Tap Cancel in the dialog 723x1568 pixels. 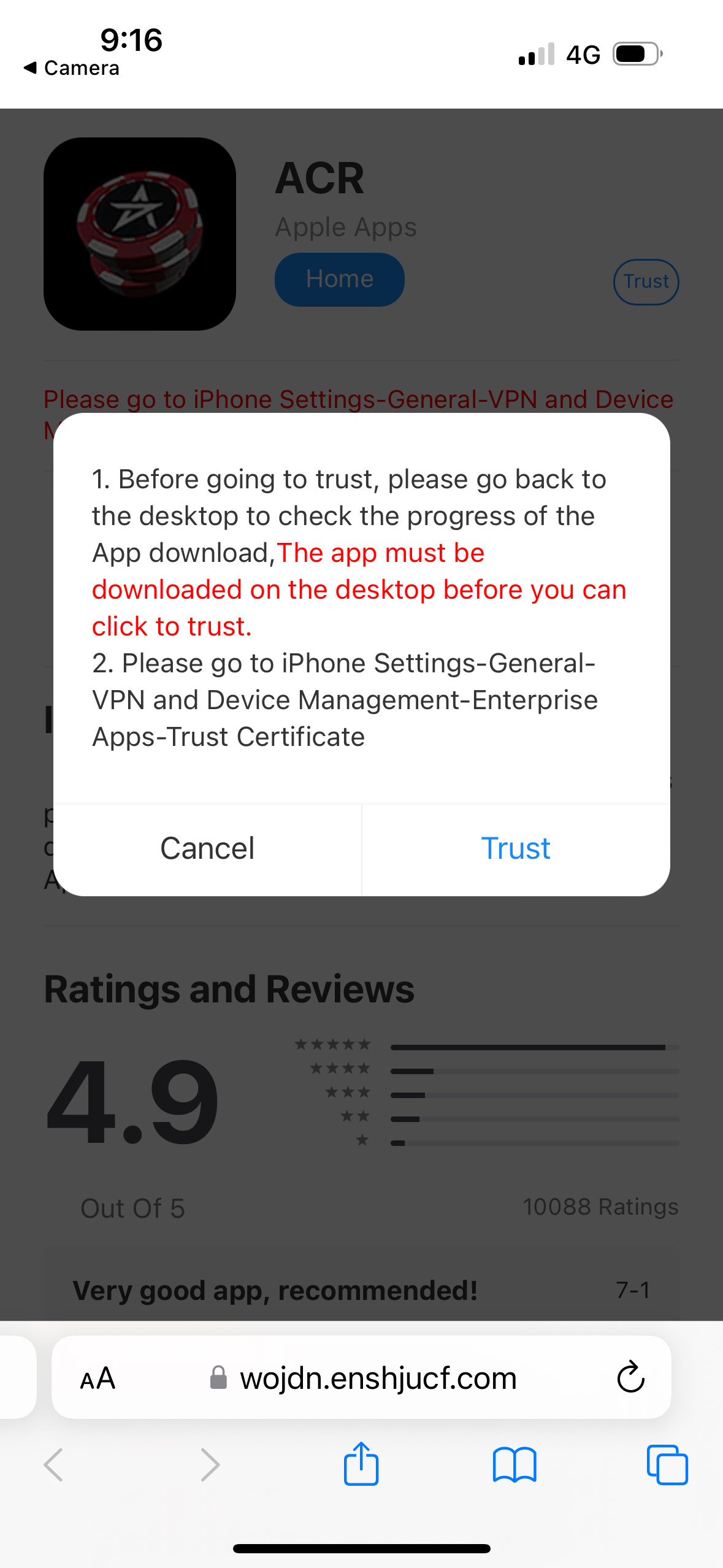point(207,849)
